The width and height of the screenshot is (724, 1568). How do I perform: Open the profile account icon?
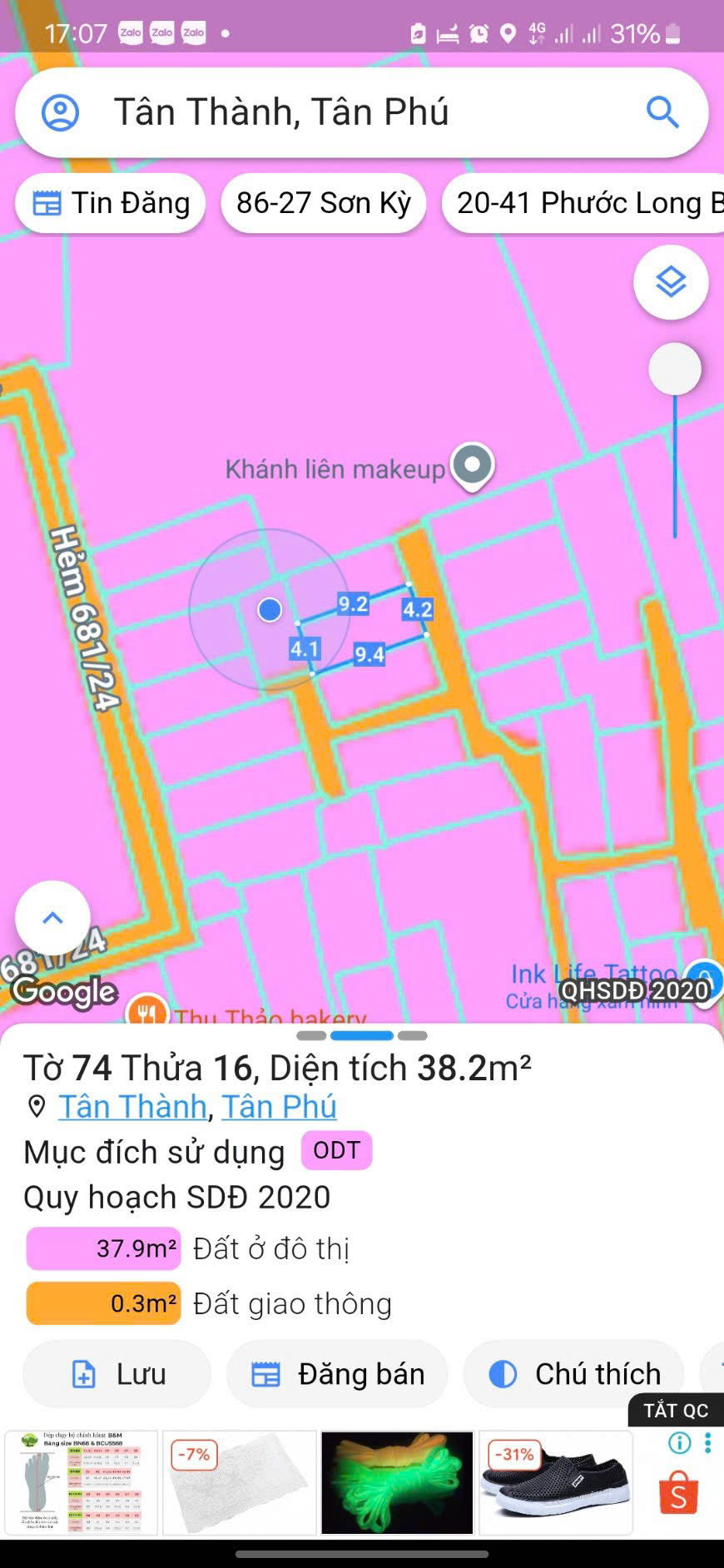pos(60,112)
